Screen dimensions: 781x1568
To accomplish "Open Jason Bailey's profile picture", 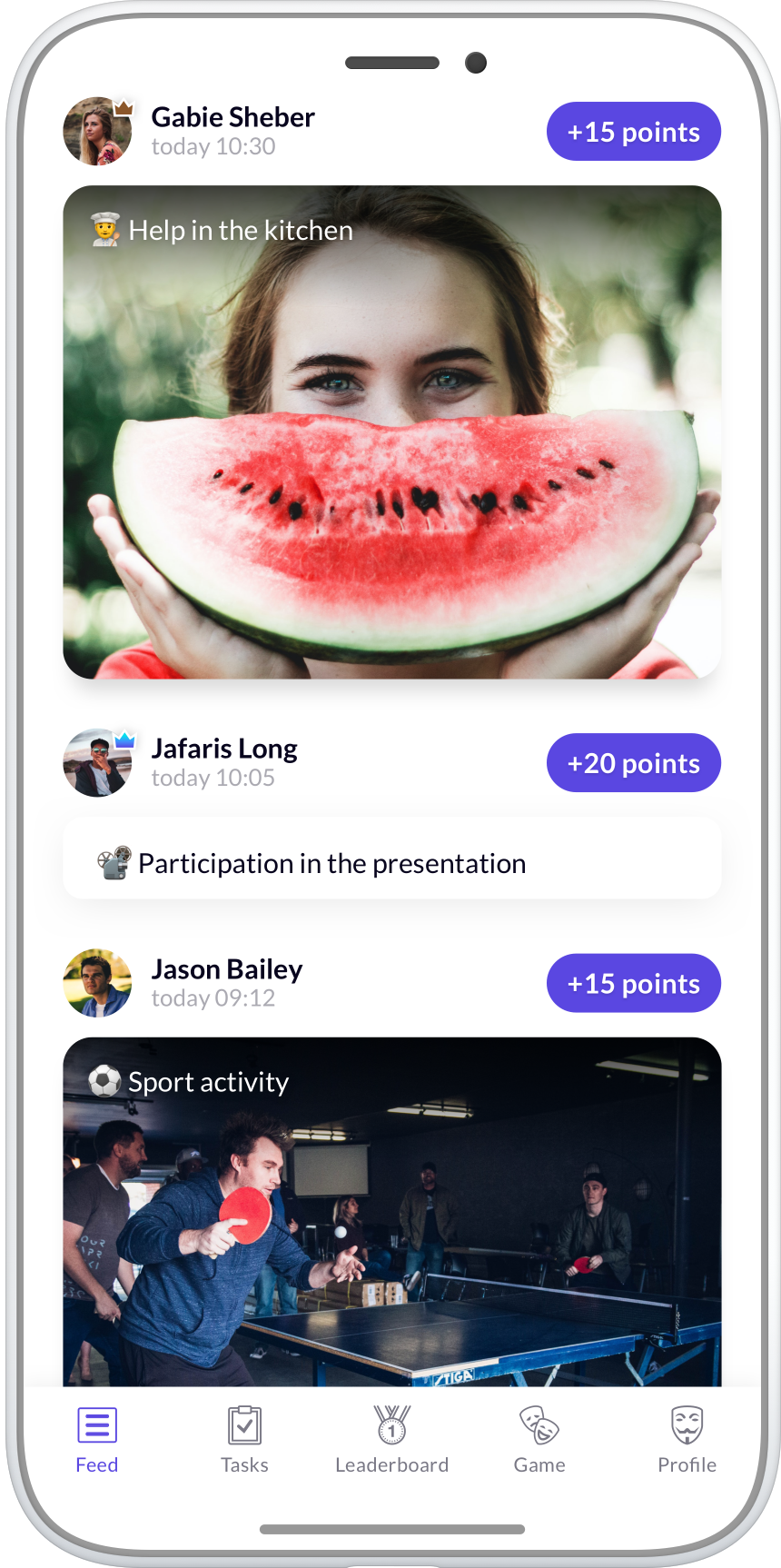I will pyautogui.click(x=96, y=983).
